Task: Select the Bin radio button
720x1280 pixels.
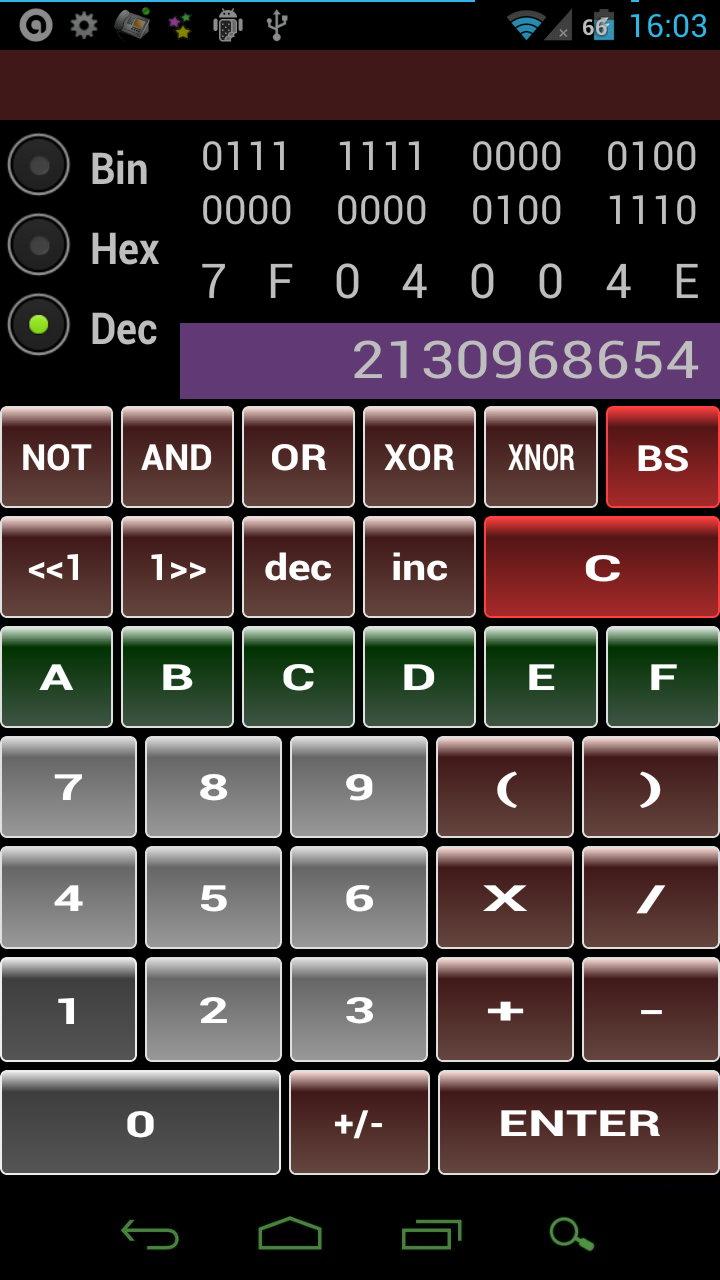Action: point(40,166)
